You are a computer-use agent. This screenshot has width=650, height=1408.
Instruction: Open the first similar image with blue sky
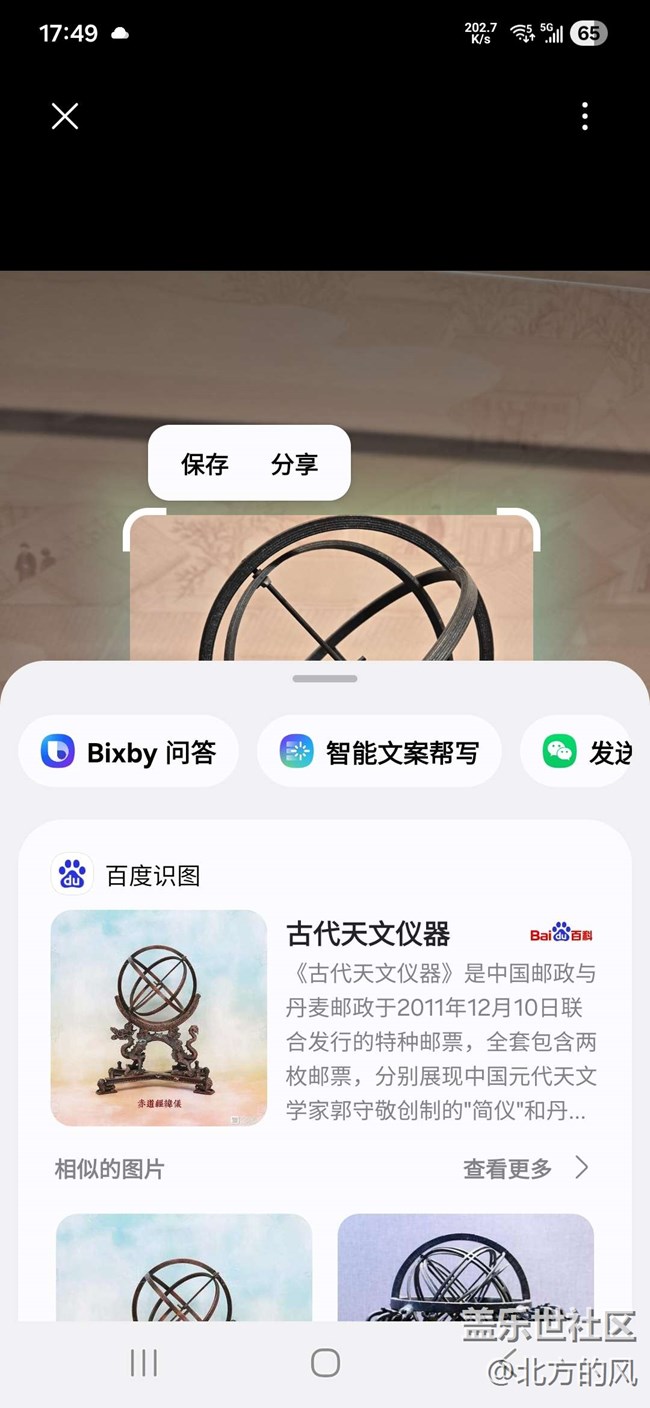tap(184, 1268)
